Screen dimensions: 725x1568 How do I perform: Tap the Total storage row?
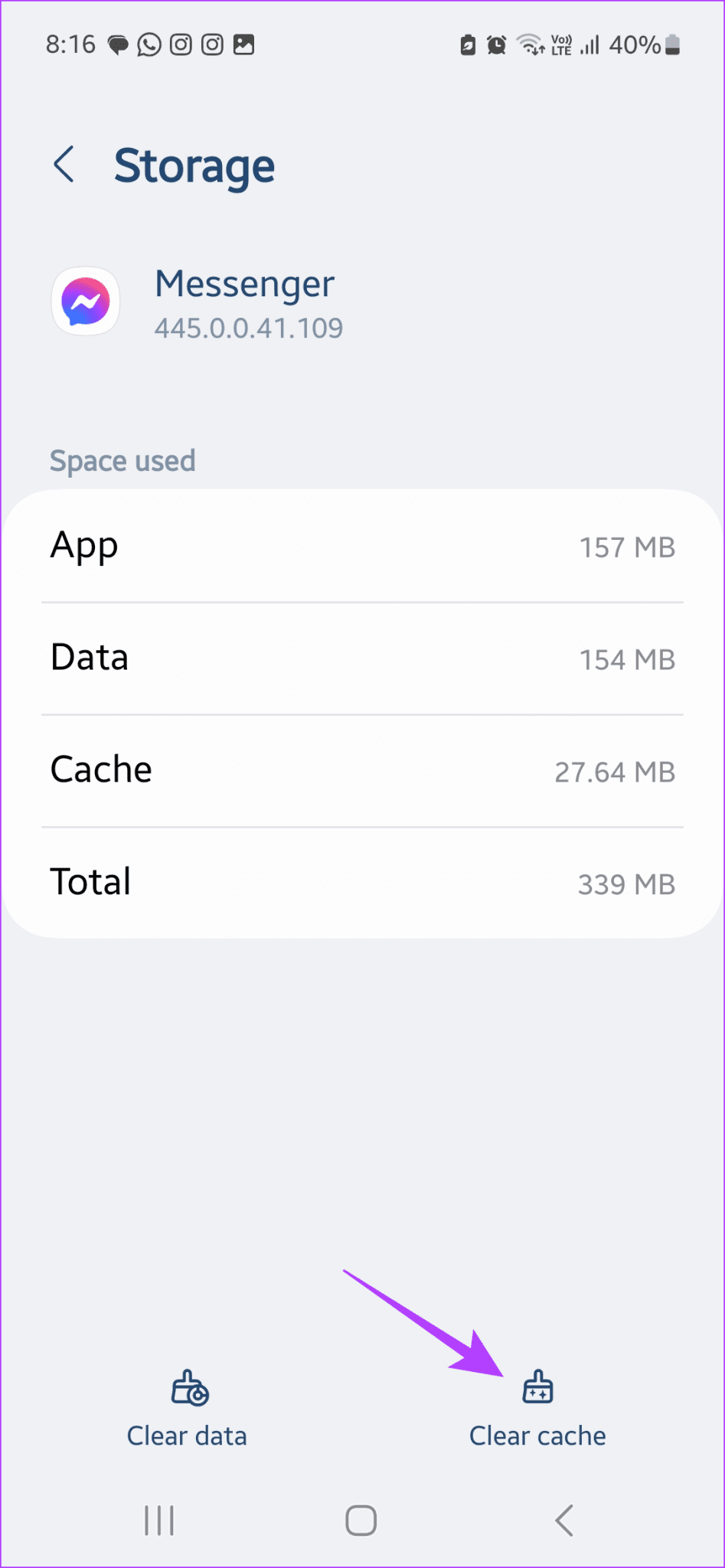(x=362, y=881)
